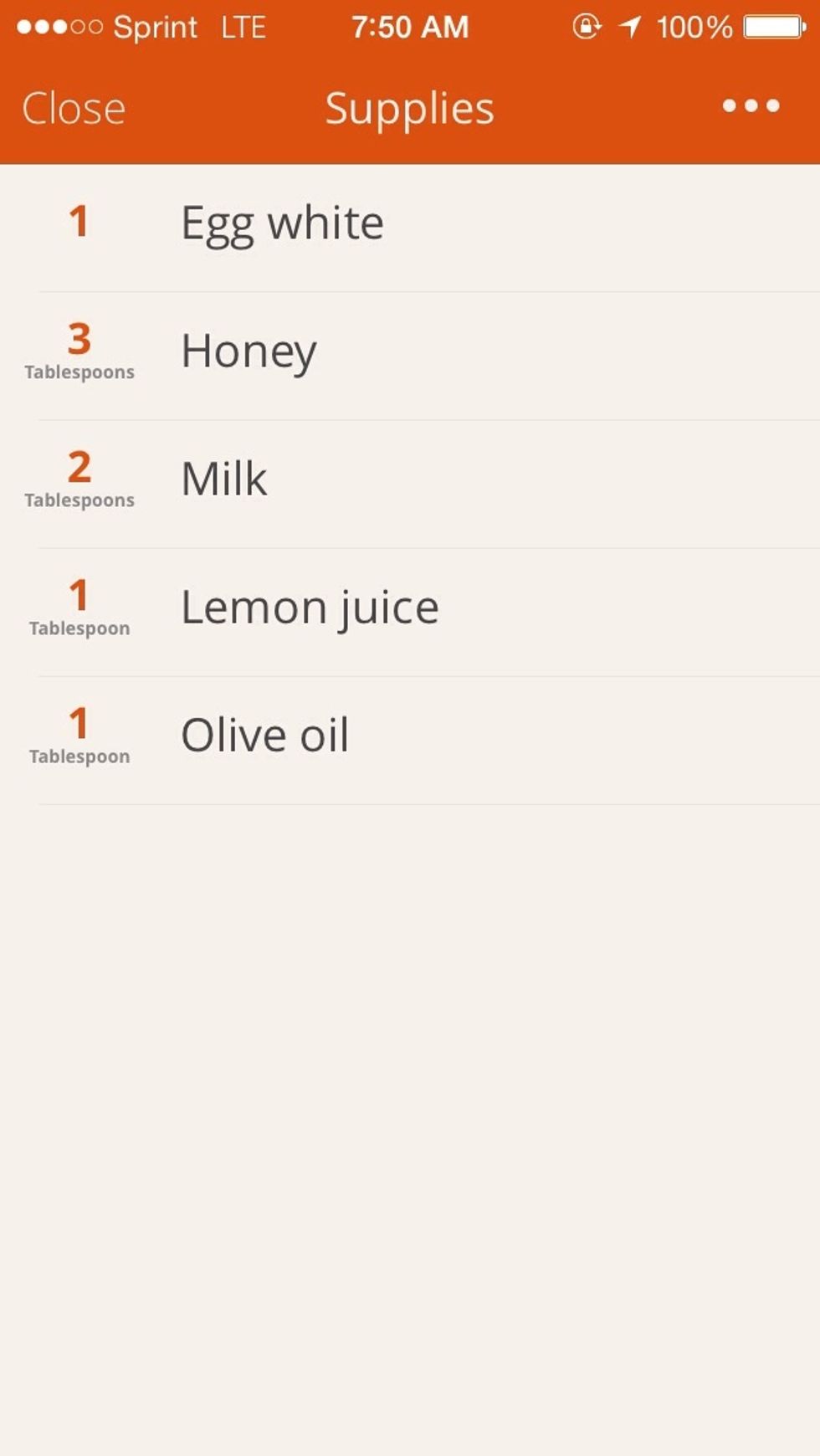Open the three-dot overflow menu
Viewport: 820px width, 1456px height.
click(751, 106)
